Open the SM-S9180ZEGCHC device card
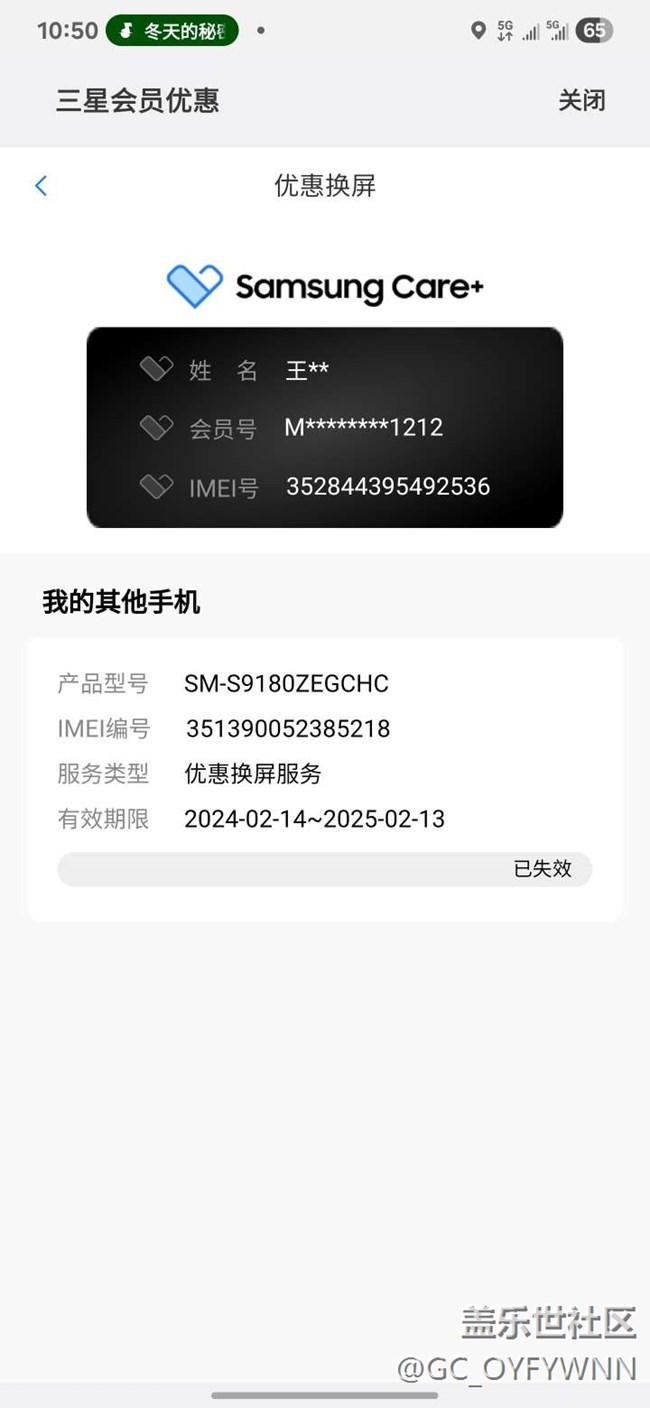The width and height of the screenshot is (650, 1408). [325, 780]
